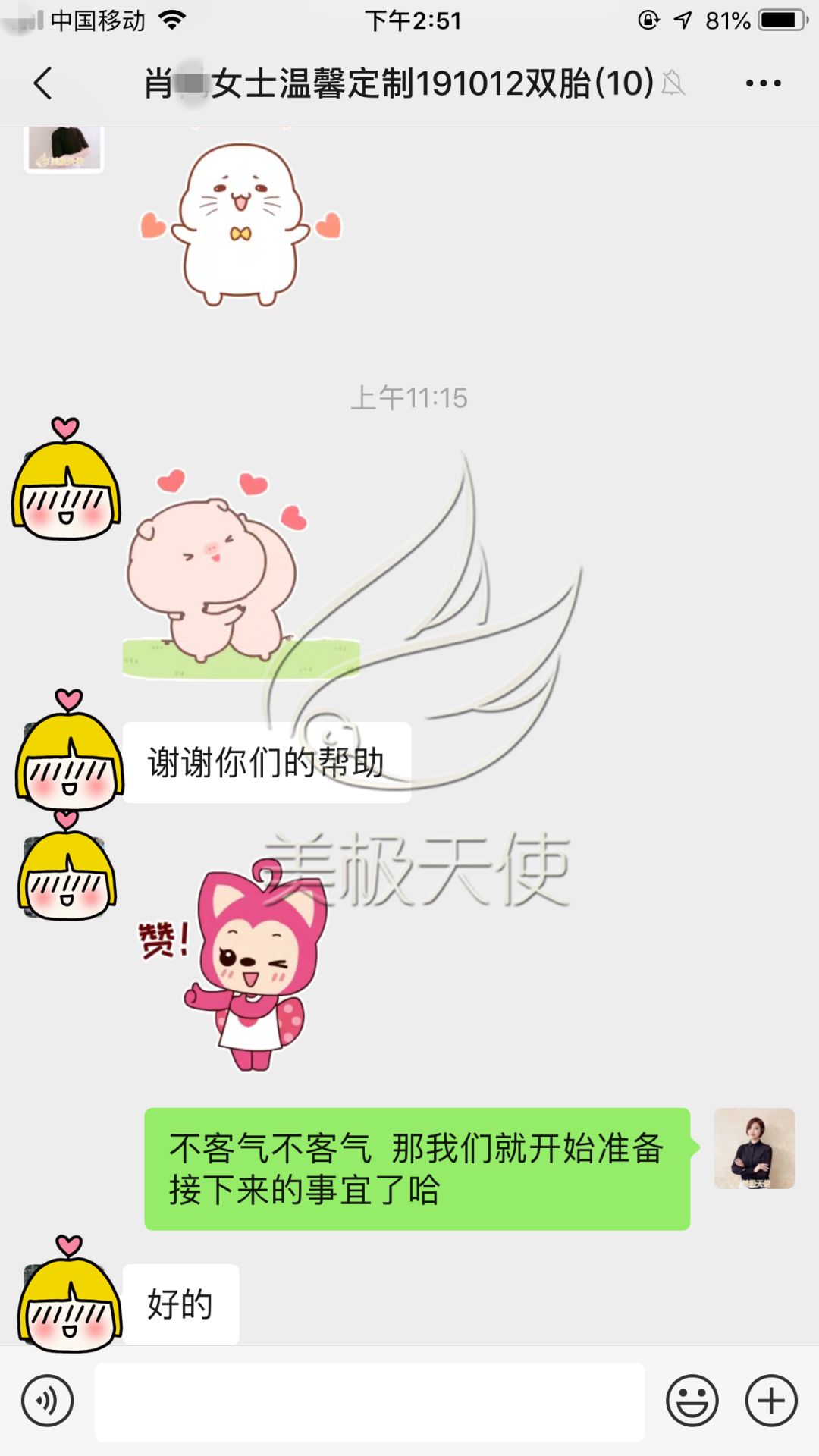819x1456 pixels.
Task: Open the emoji sticker panel
Action: coord(692,1401)
